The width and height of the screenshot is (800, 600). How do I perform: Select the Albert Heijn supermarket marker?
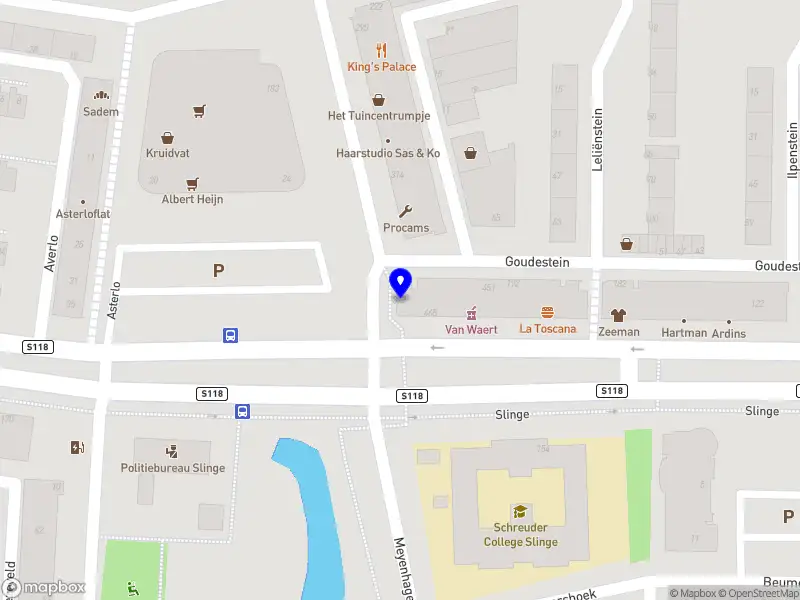pyautogui.click(x=192, y=184)
